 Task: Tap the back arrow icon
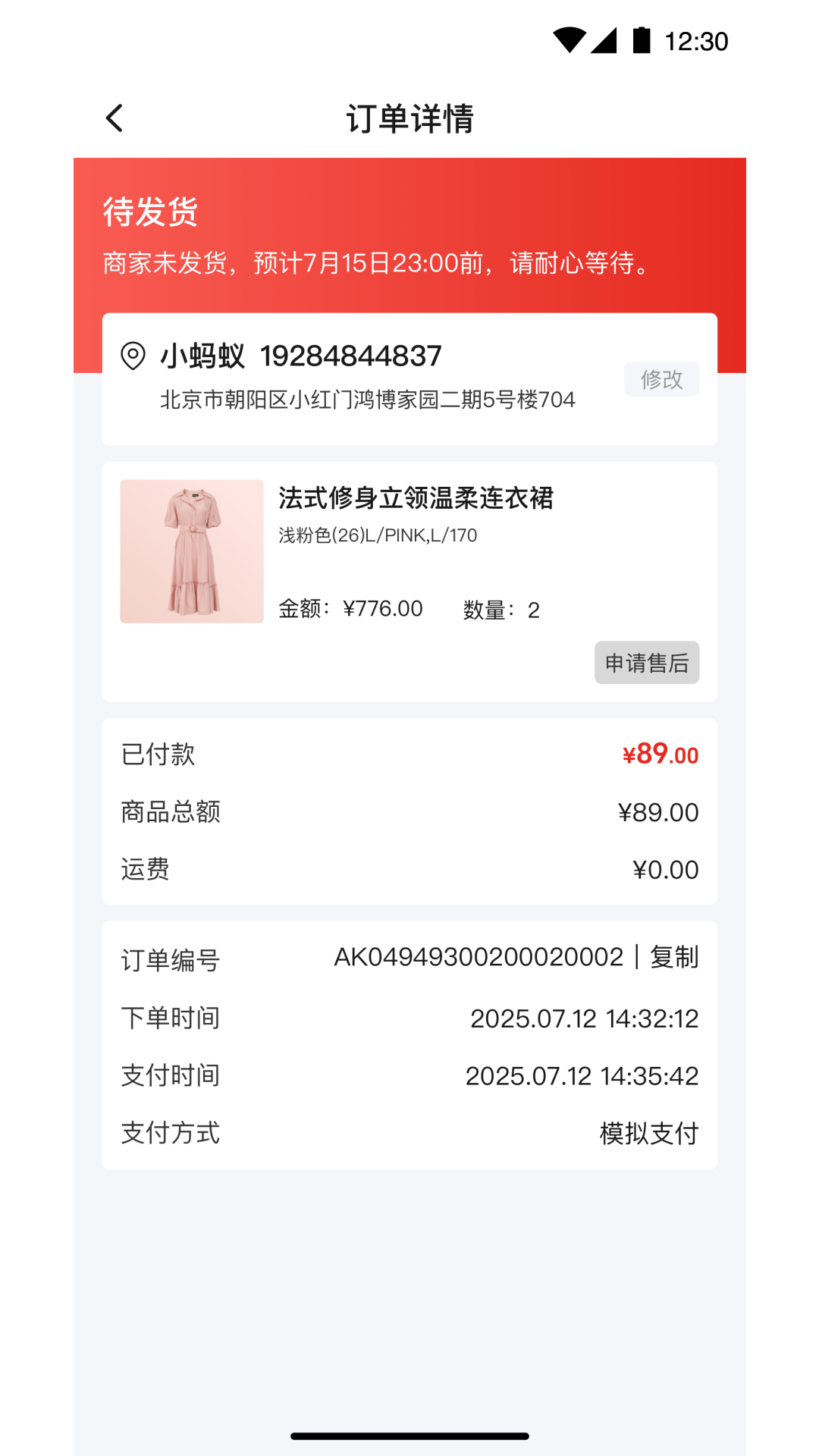114,118
